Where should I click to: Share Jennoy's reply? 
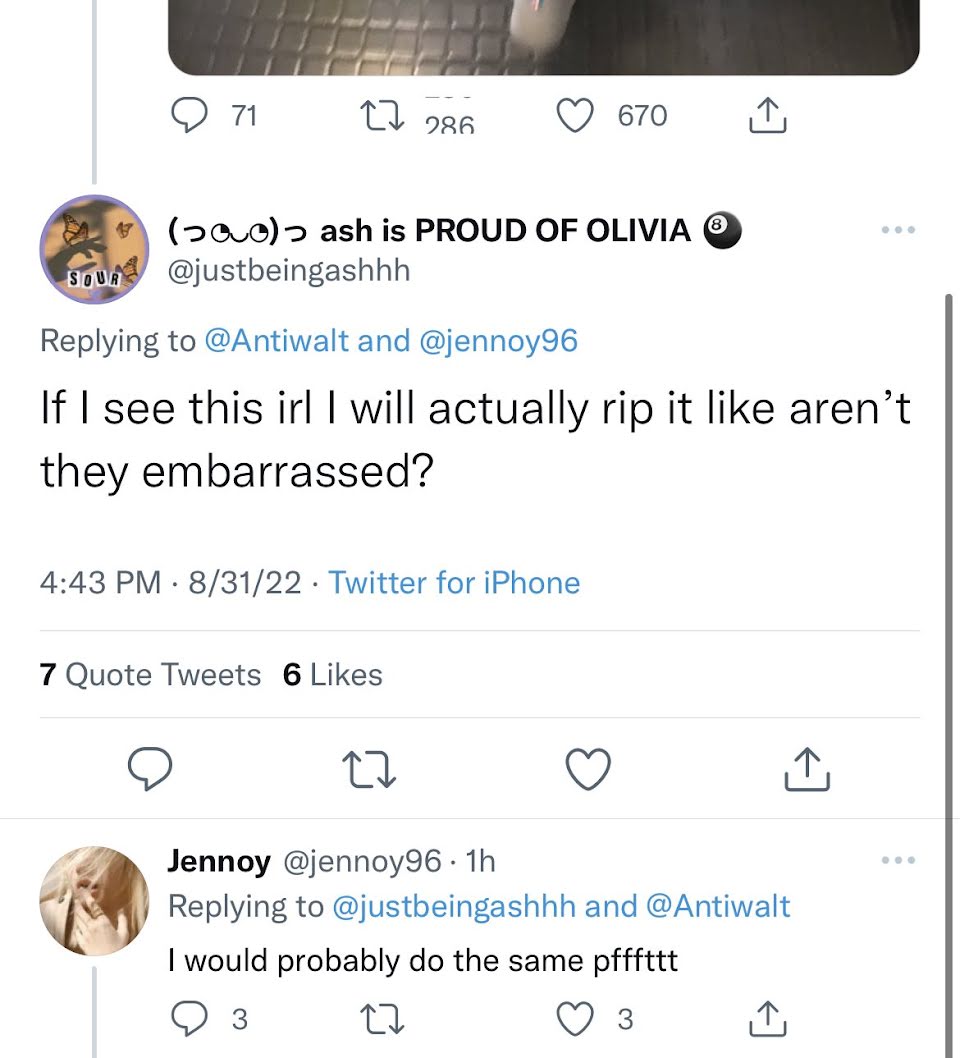[x=768, y=1019]
